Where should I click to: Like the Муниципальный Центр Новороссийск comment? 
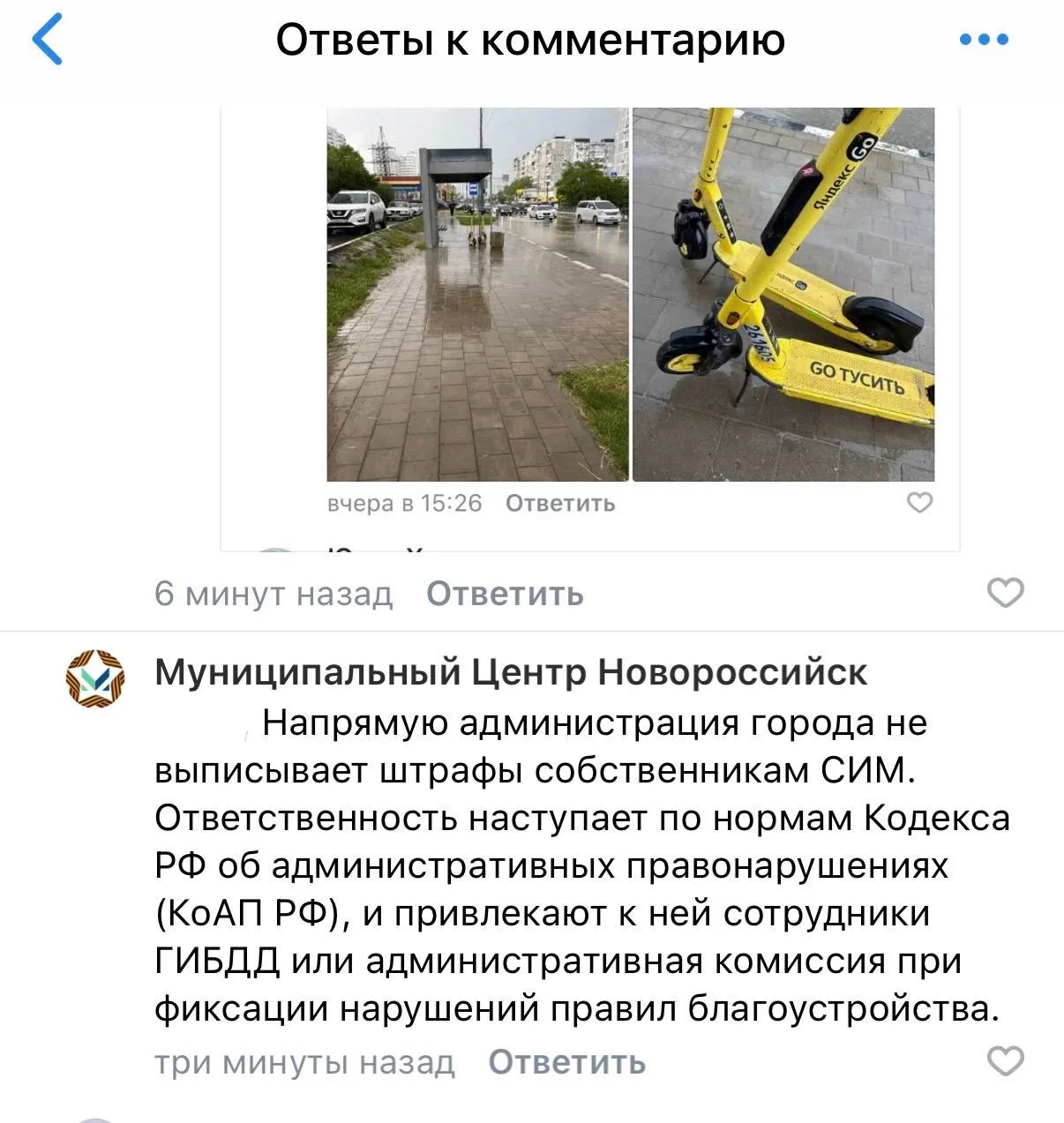(1005, 1060)
